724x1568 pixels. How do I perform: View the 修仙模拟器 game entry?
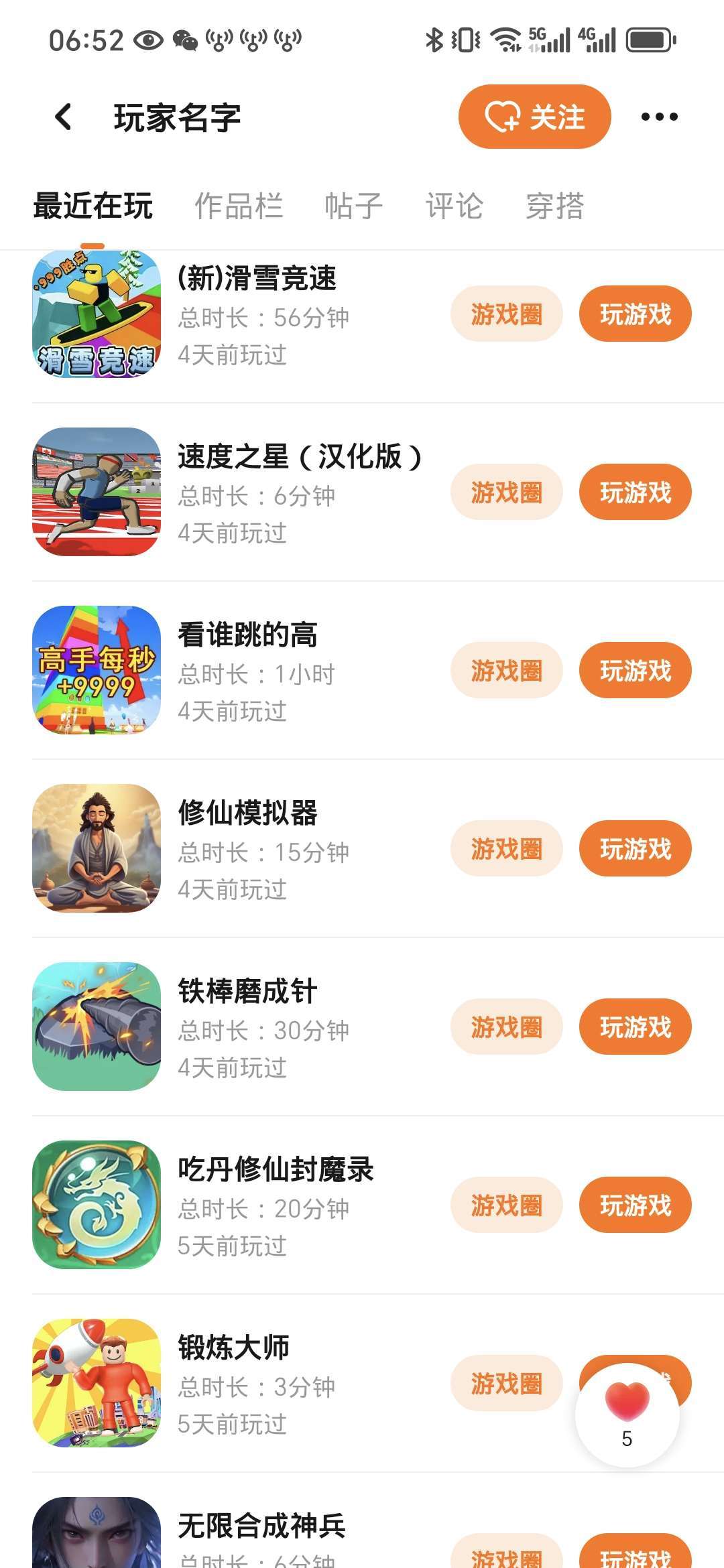[x=247, y=813]
